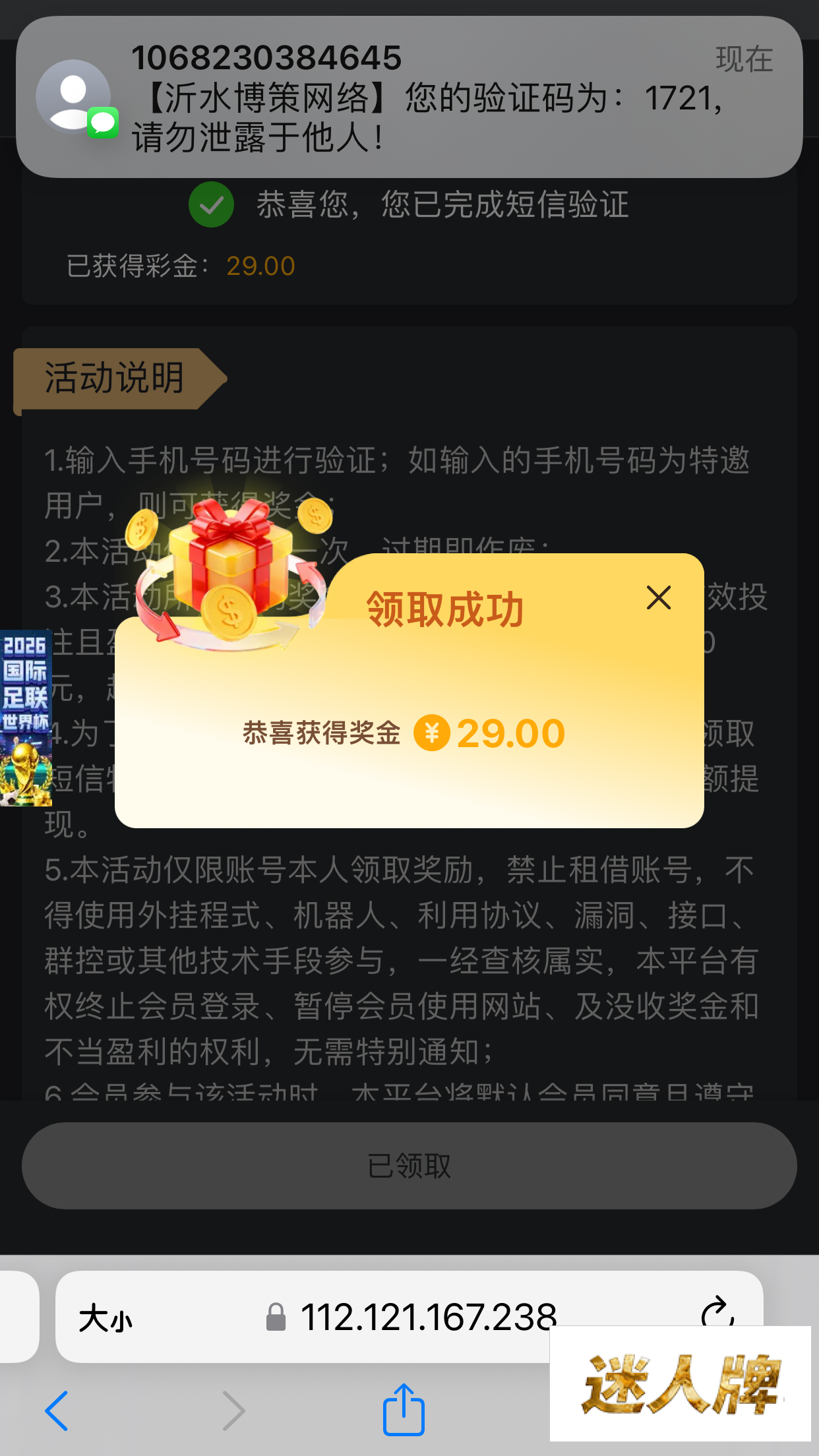Open the SMS notification from 1068230384645
The width and height of the screenshot is (819, 1456).
point(409,97)
